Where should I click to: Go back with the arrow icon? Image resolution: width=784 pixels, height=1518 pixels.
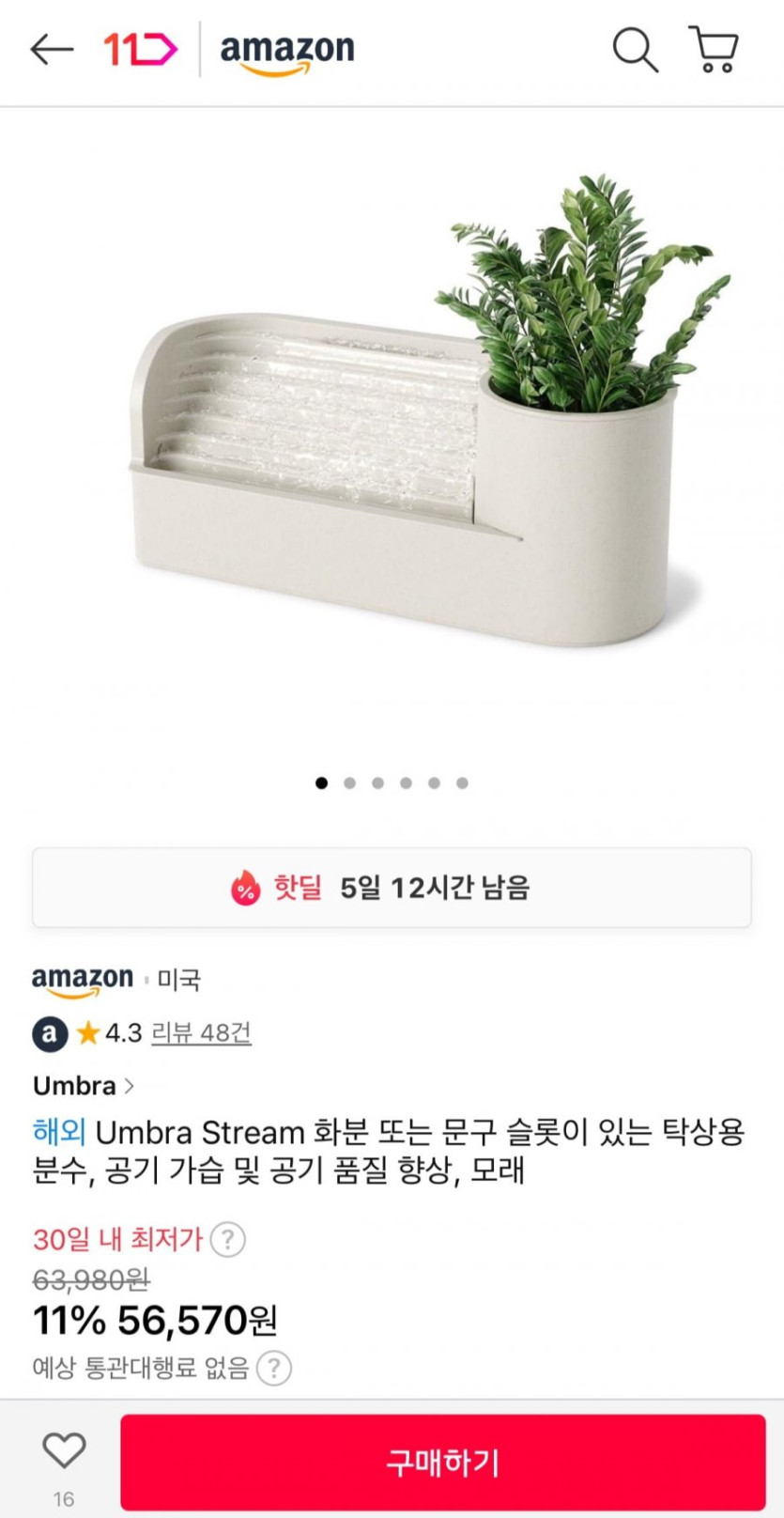click(x=52, y=49)
